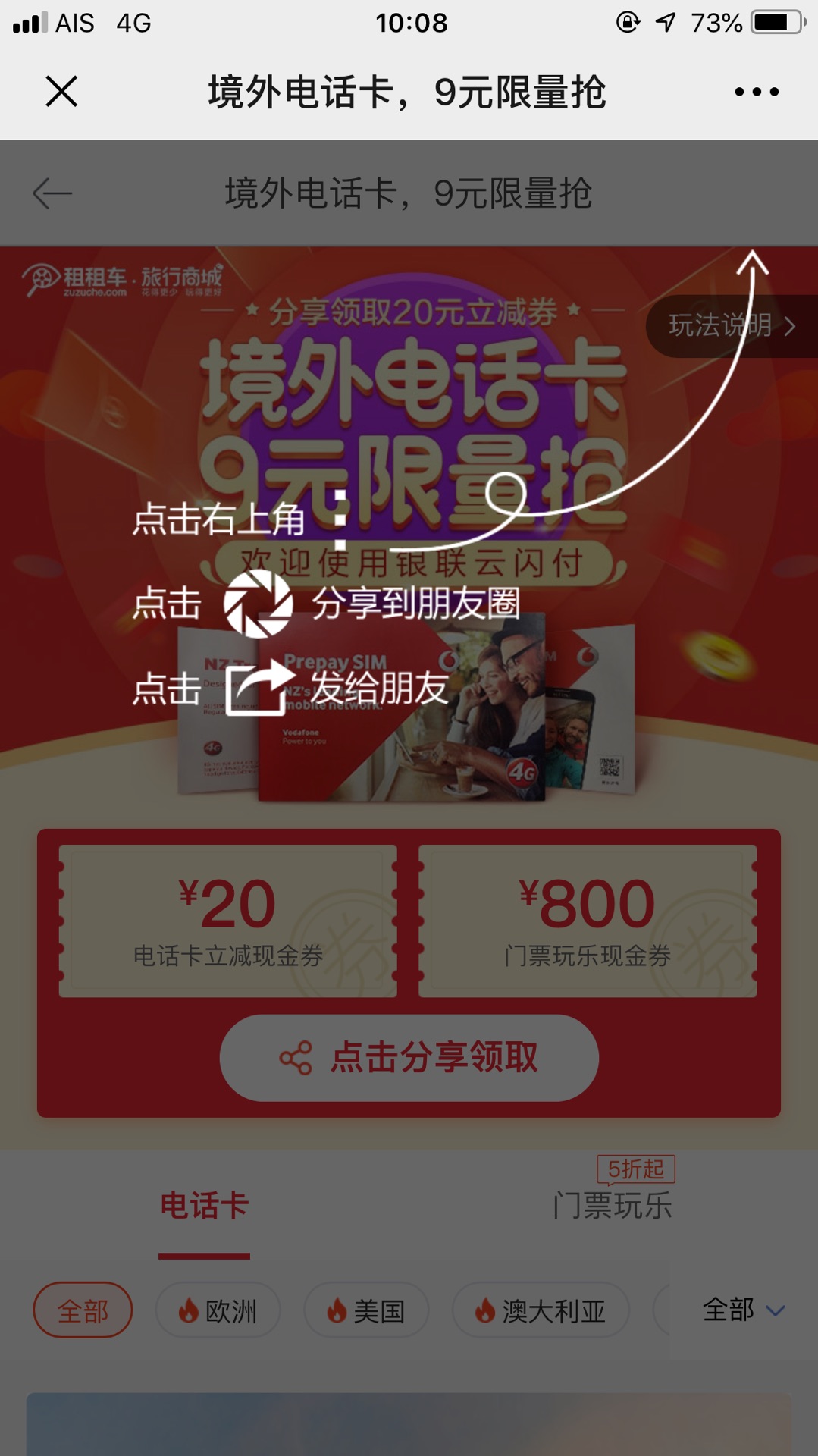Expand the 全部 regions dropdown
The image size is (818, 1456).
point(743,1310)
